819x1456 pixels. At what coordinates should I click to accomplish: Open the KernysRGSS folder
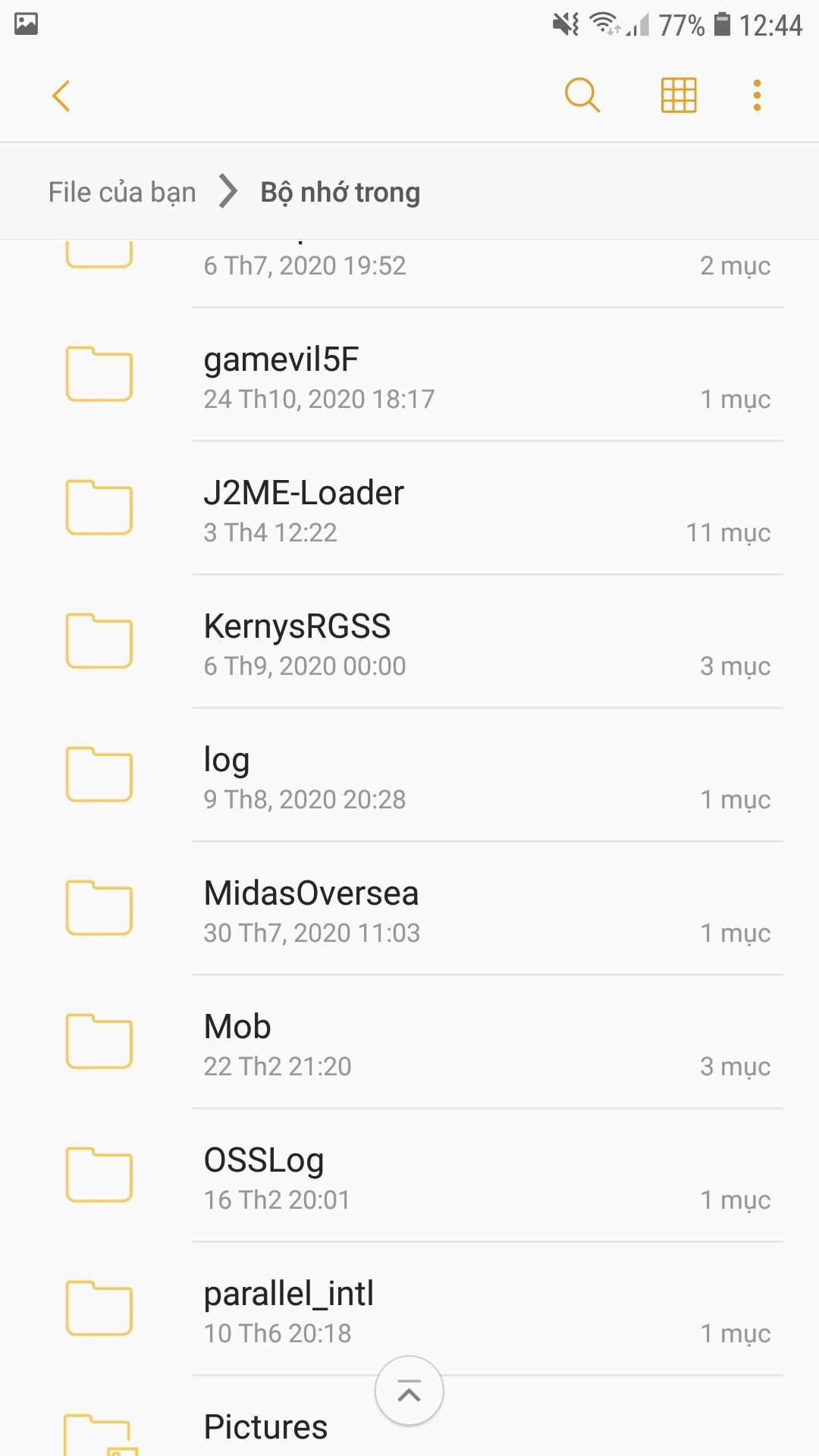[x=409, y=643]
